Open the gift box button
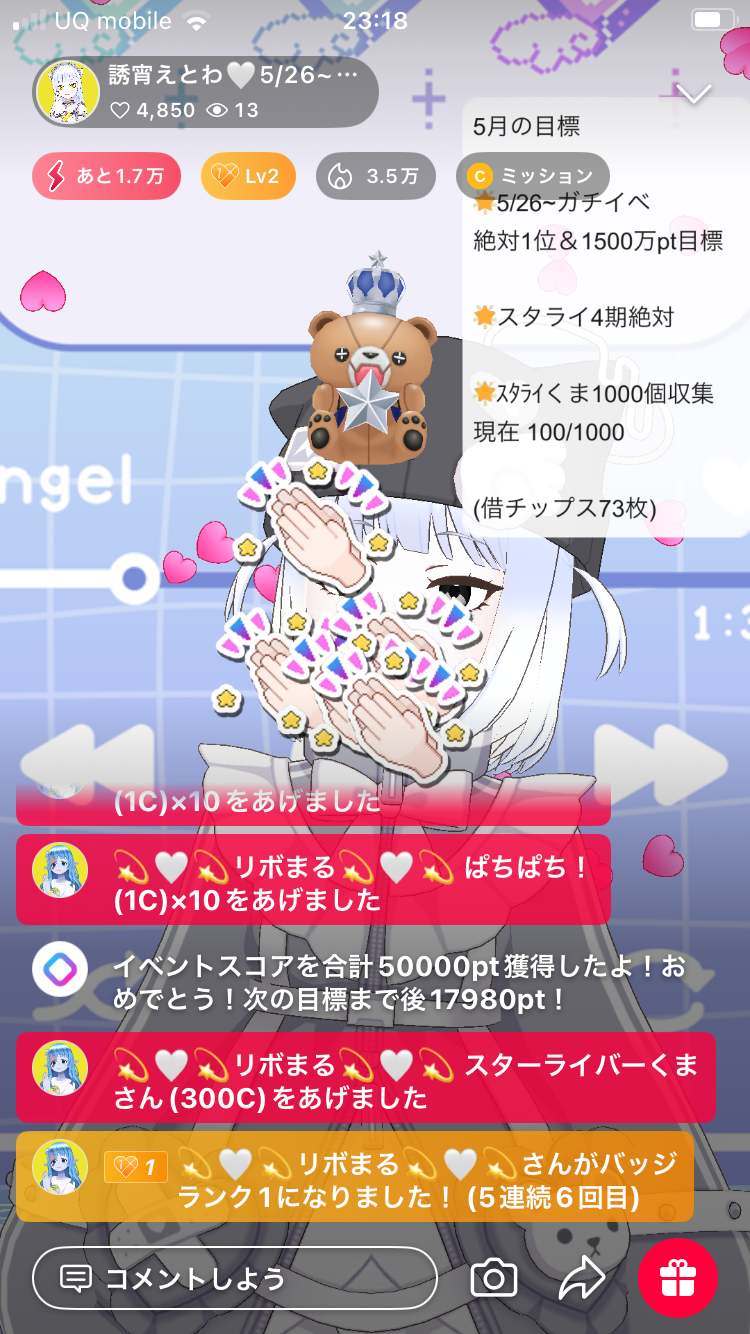 (678, 1278)
